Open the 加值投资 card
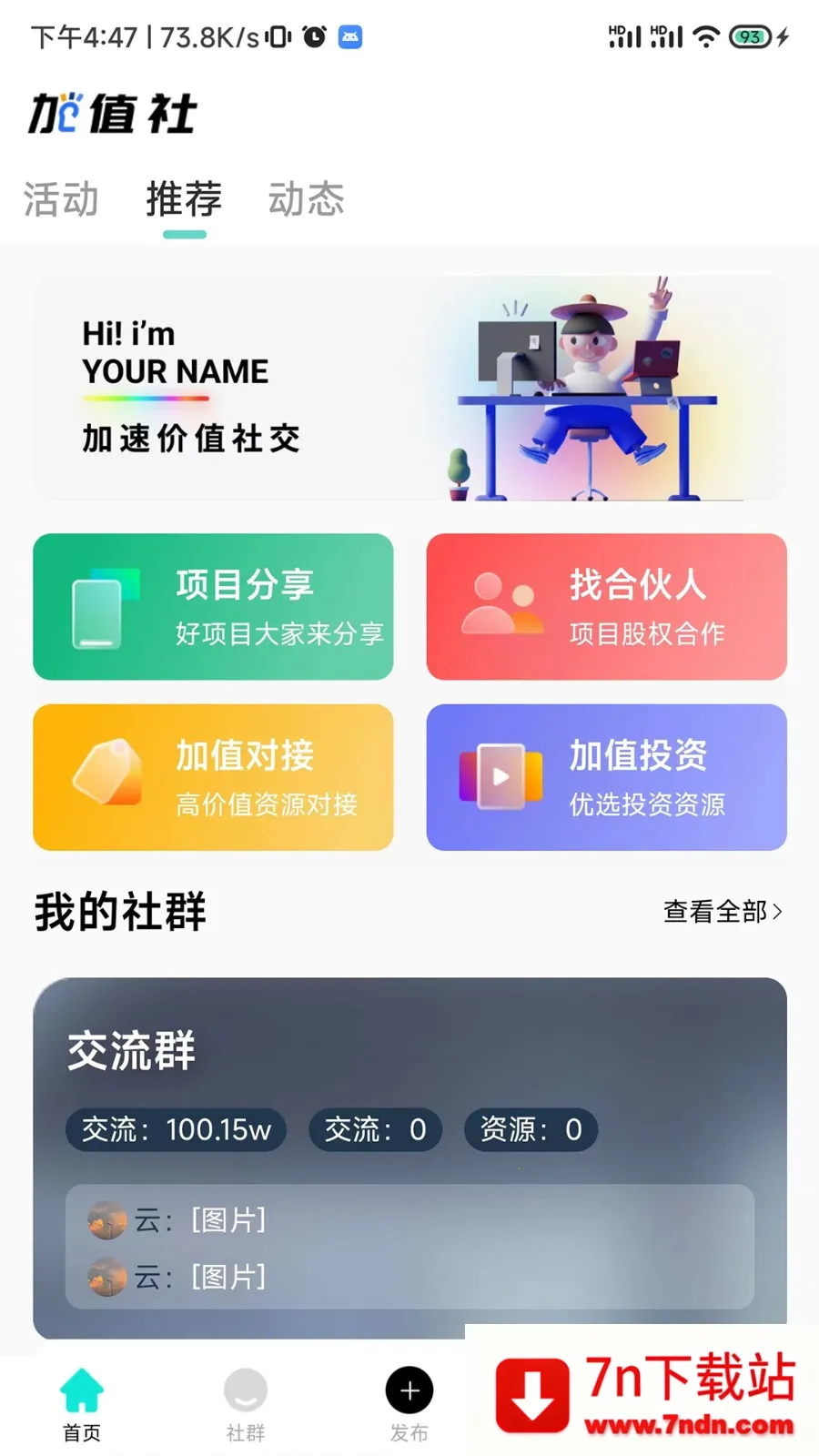The image size is (819, 1456). point(606,777)
